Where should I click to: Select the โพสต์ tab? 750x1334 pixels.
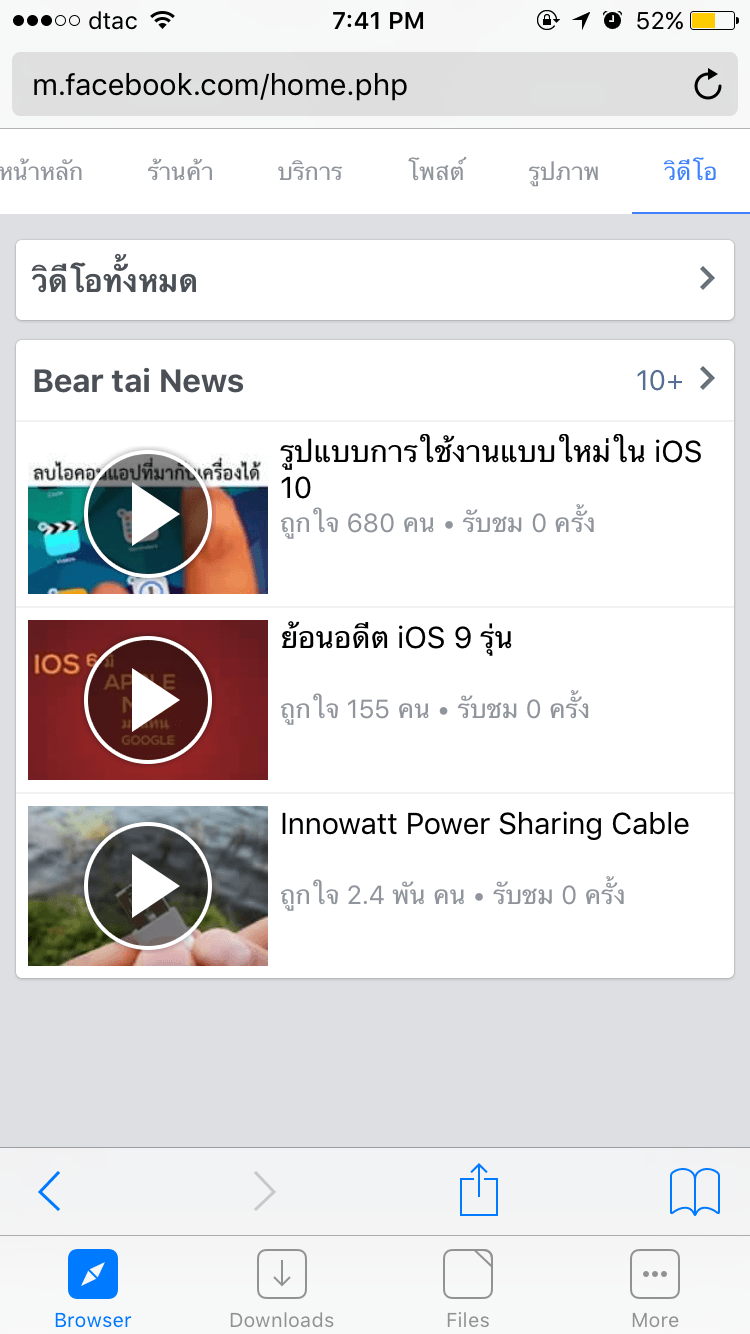[437, 172]
